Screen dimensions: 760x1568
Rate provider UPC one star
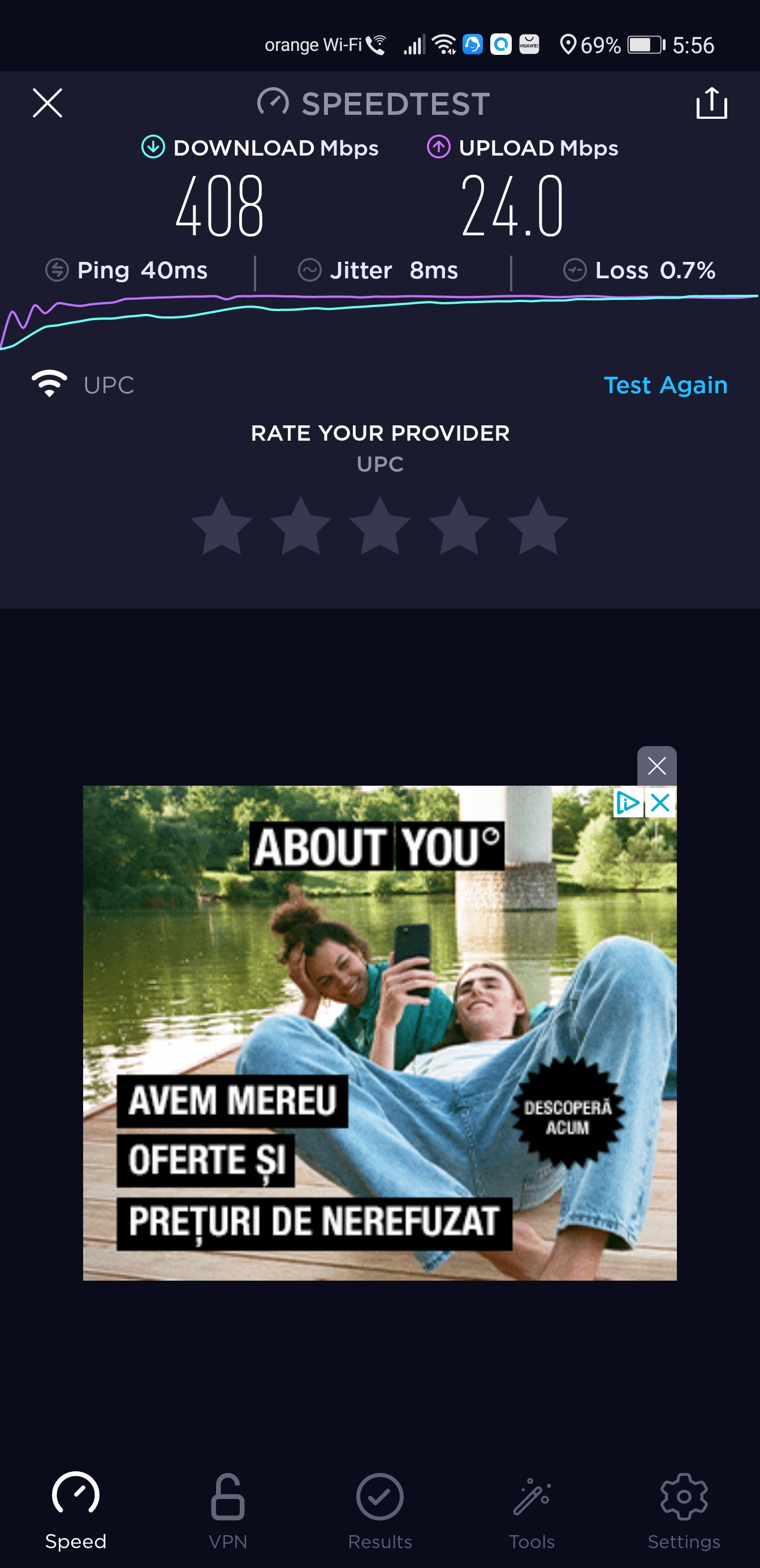click(x=222, y=526)
